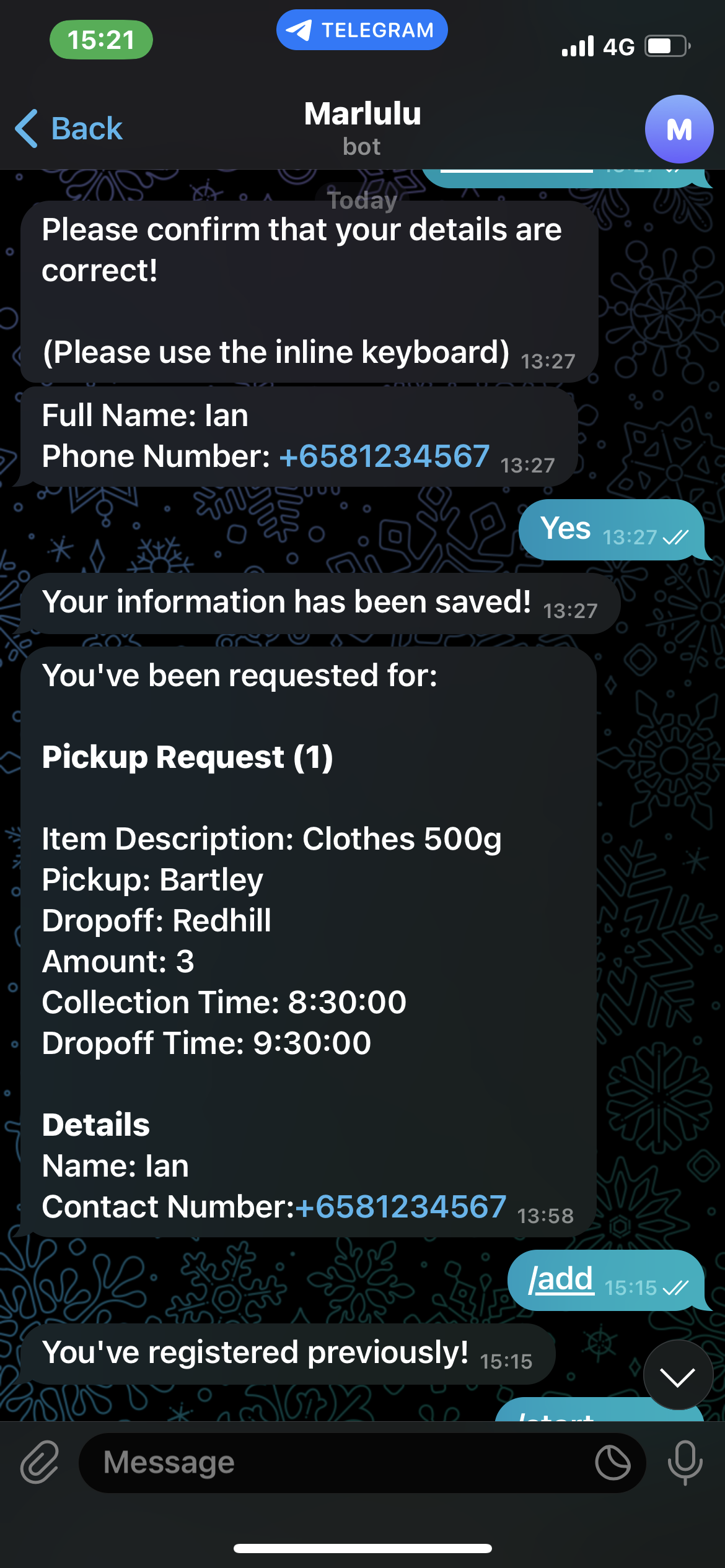Image resolution: width=725 pixels, height=1568 pixels.
Task: Jump to the latest message
Action: coord(678,1375)
